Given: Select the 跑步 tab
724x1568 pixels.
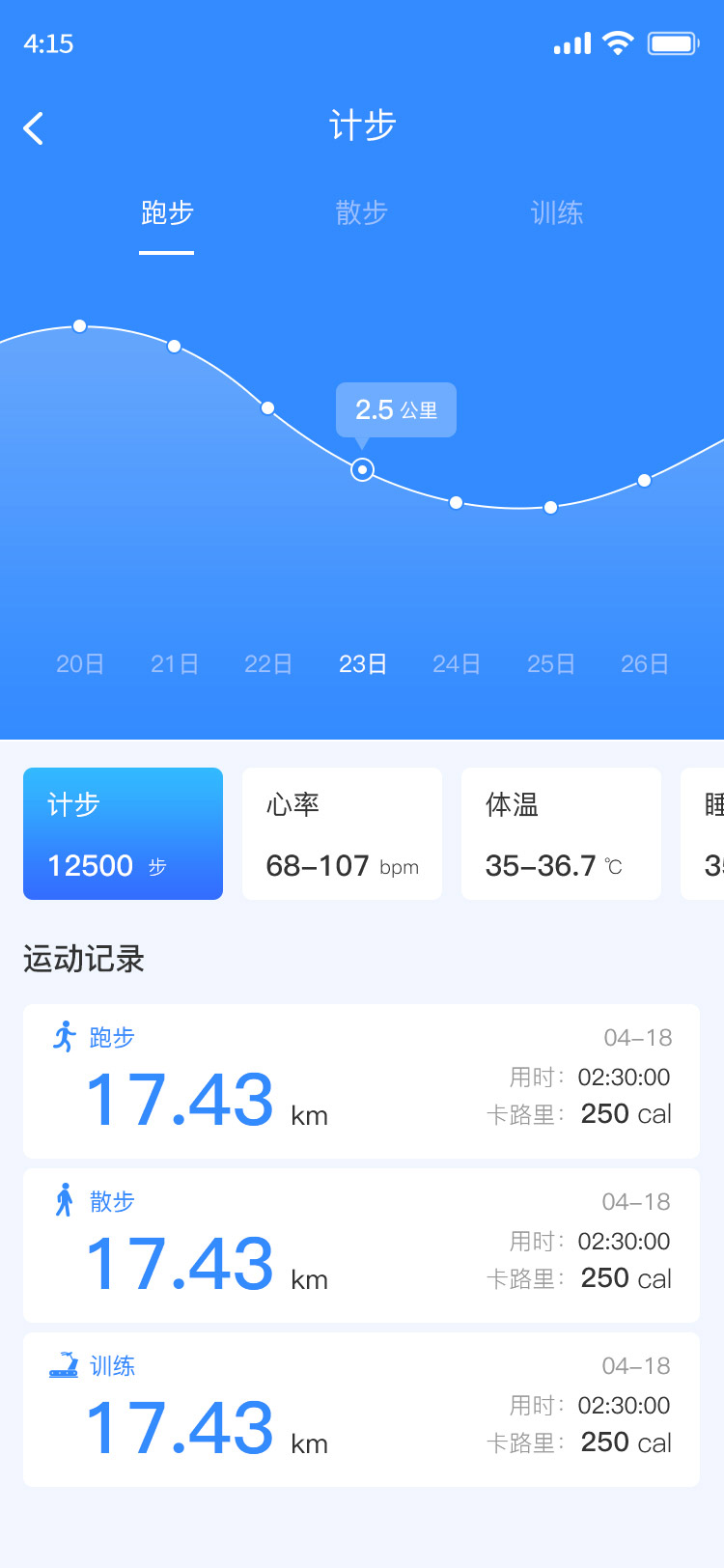Looking at the screenshot, I should coord(167,212).
